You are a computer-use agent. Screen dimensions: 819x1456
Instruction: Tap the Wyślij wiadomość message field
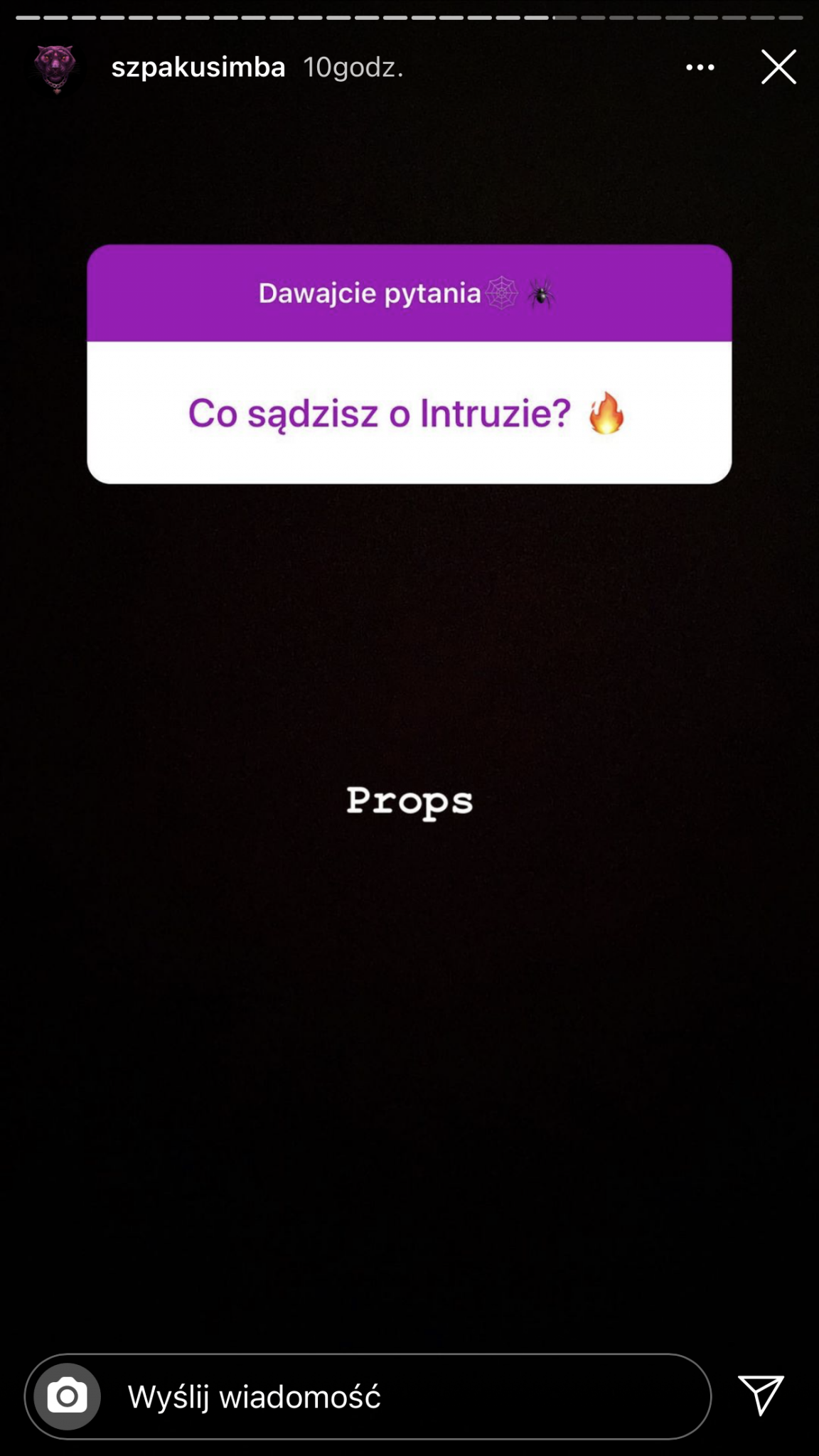398,1397
